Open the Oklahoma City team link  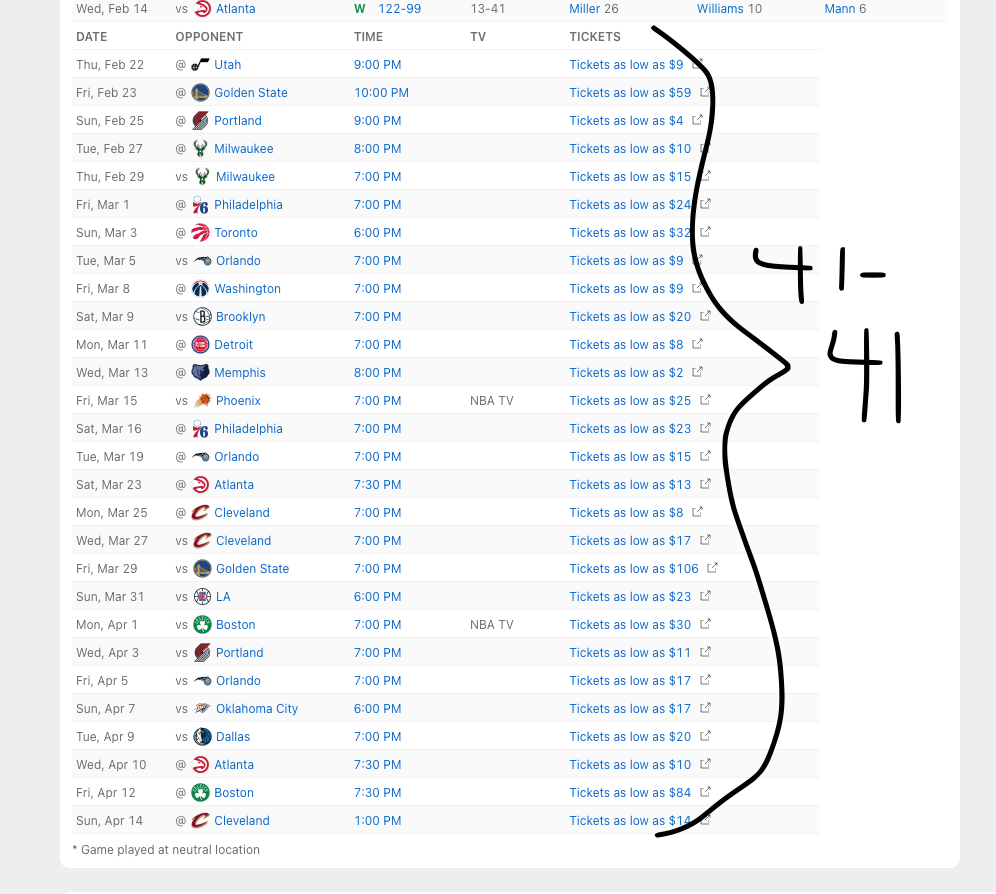click(x=257, y=709)
